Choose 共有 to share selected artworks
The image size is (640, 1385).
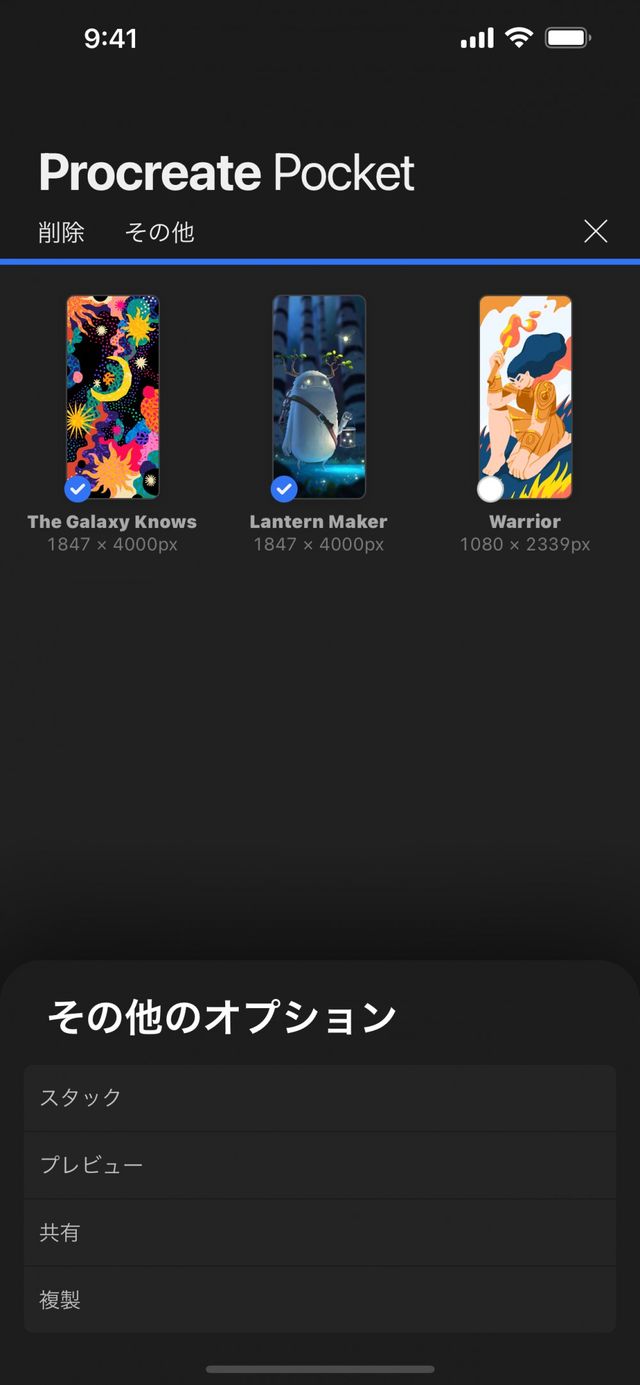319,1233
